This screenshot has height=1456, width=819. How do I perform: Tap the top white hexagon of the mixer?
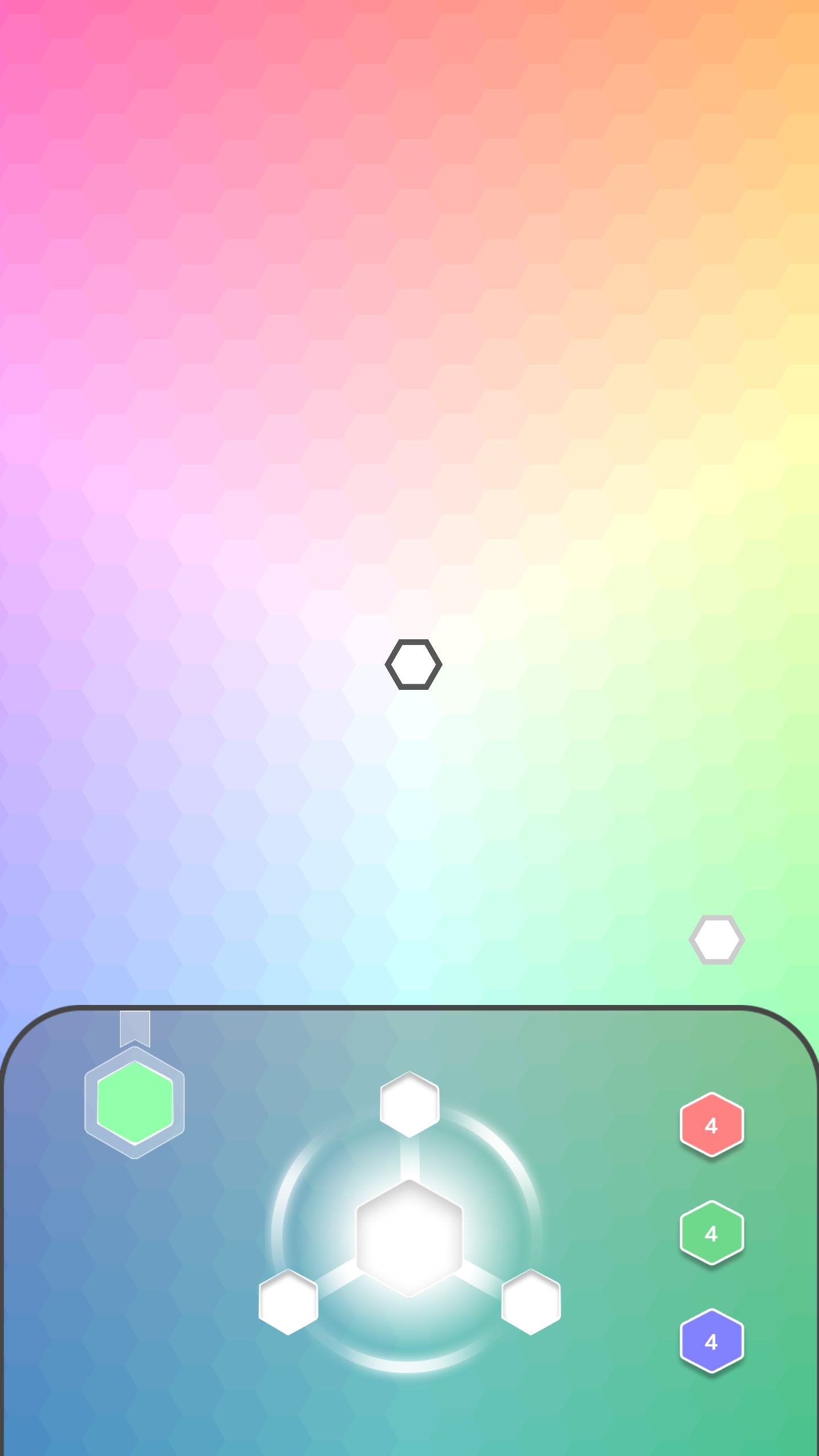point(409,1105)
